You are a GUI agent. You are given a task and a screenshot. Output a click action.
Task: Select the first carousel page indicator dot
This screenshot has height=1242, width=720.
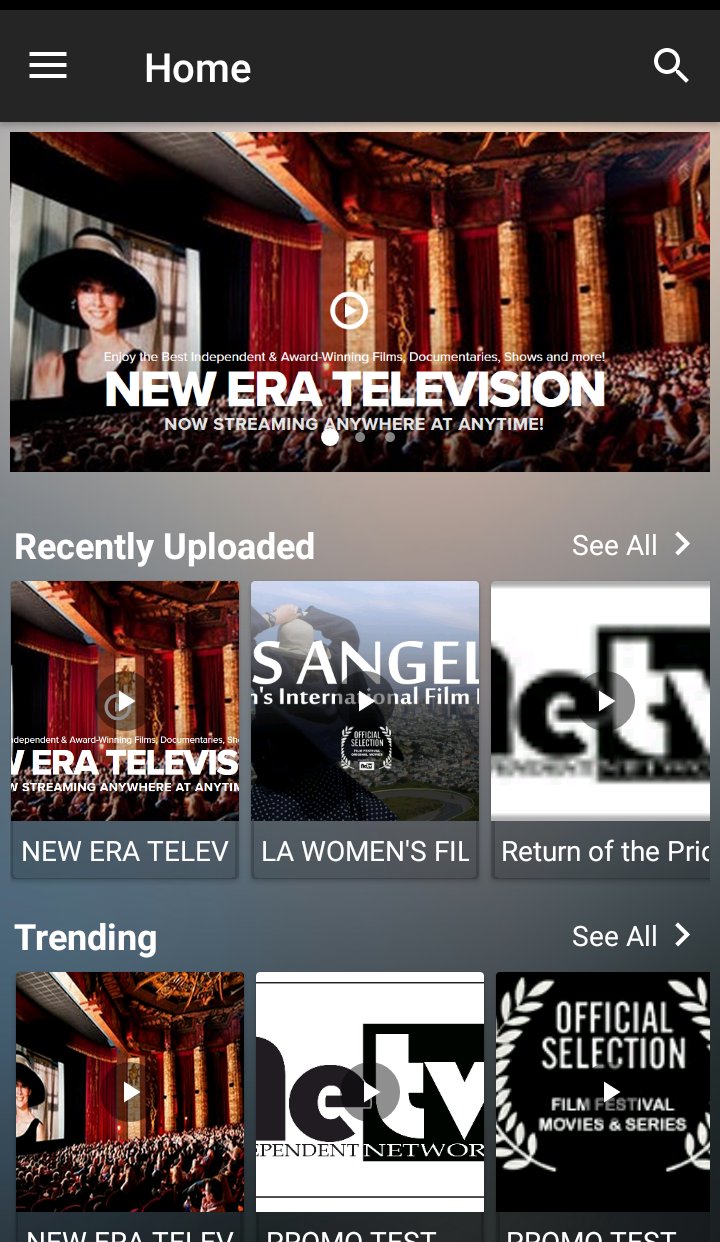tap(330, 437)
